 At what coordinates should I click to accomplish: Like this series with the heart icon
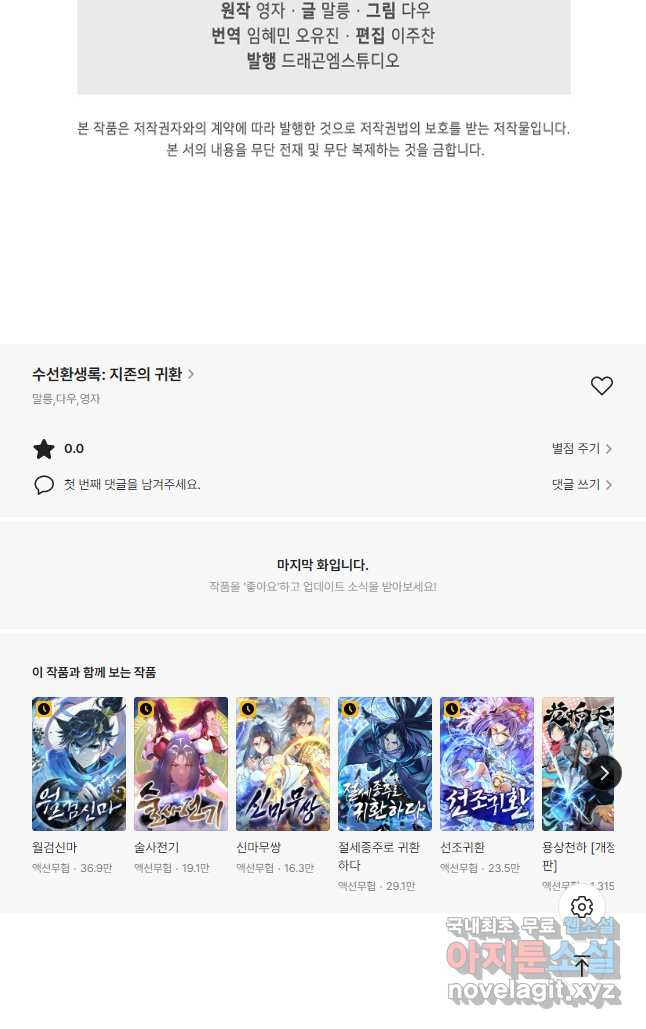click(x=601, y=386)
